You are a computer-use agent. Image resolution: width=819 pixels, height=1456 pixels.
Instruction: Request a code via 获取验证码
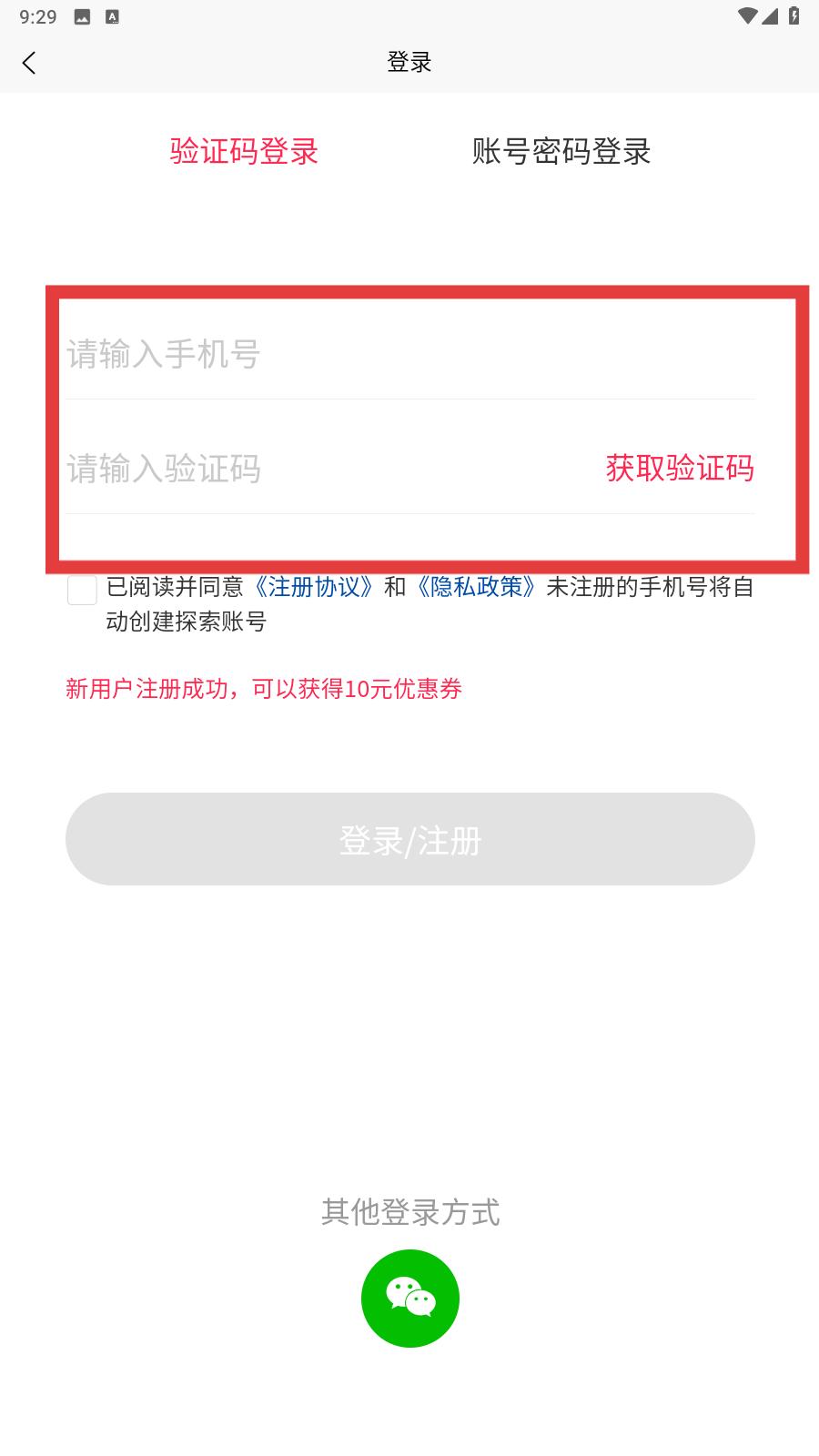[680, 469]
